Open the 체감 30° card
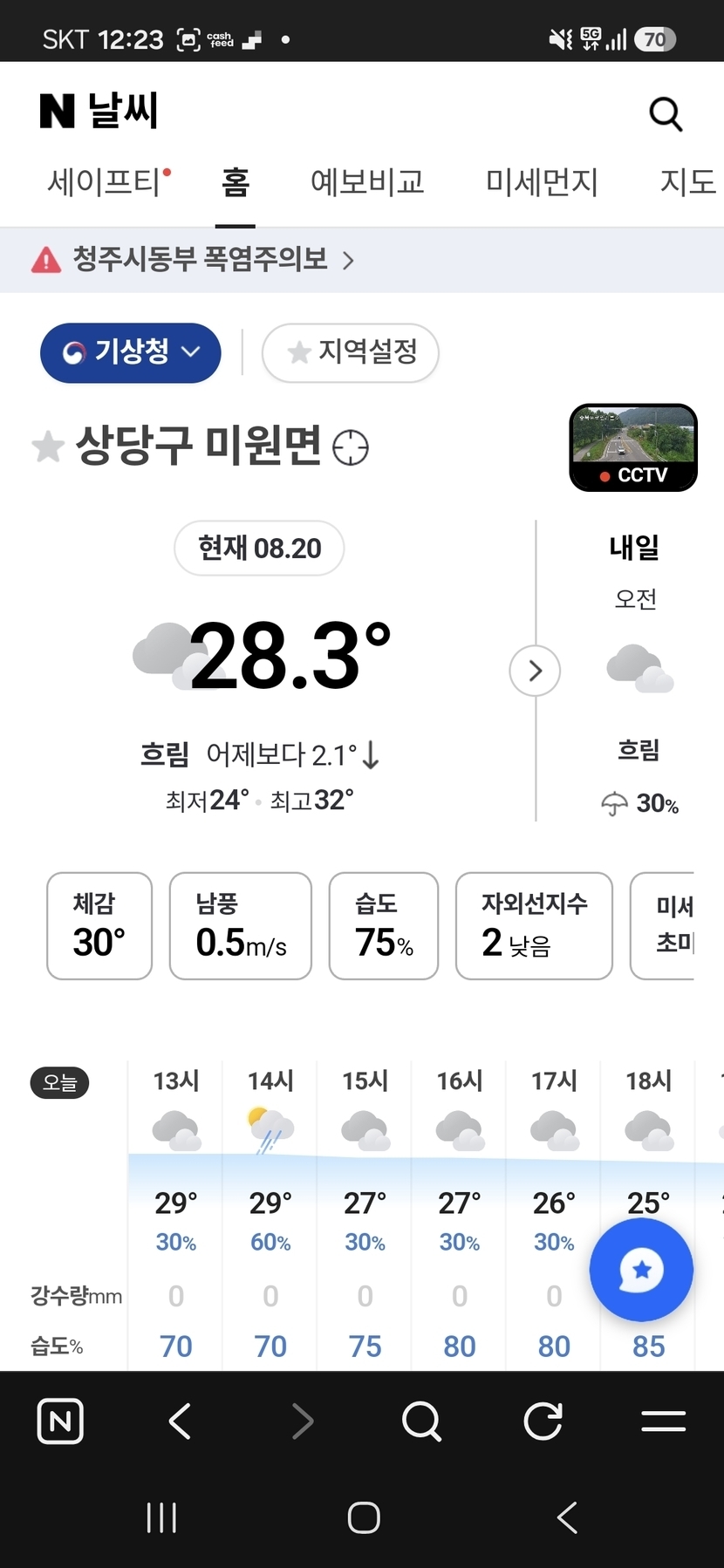This screenshot has width=724, height=1568. coord(99,926)
